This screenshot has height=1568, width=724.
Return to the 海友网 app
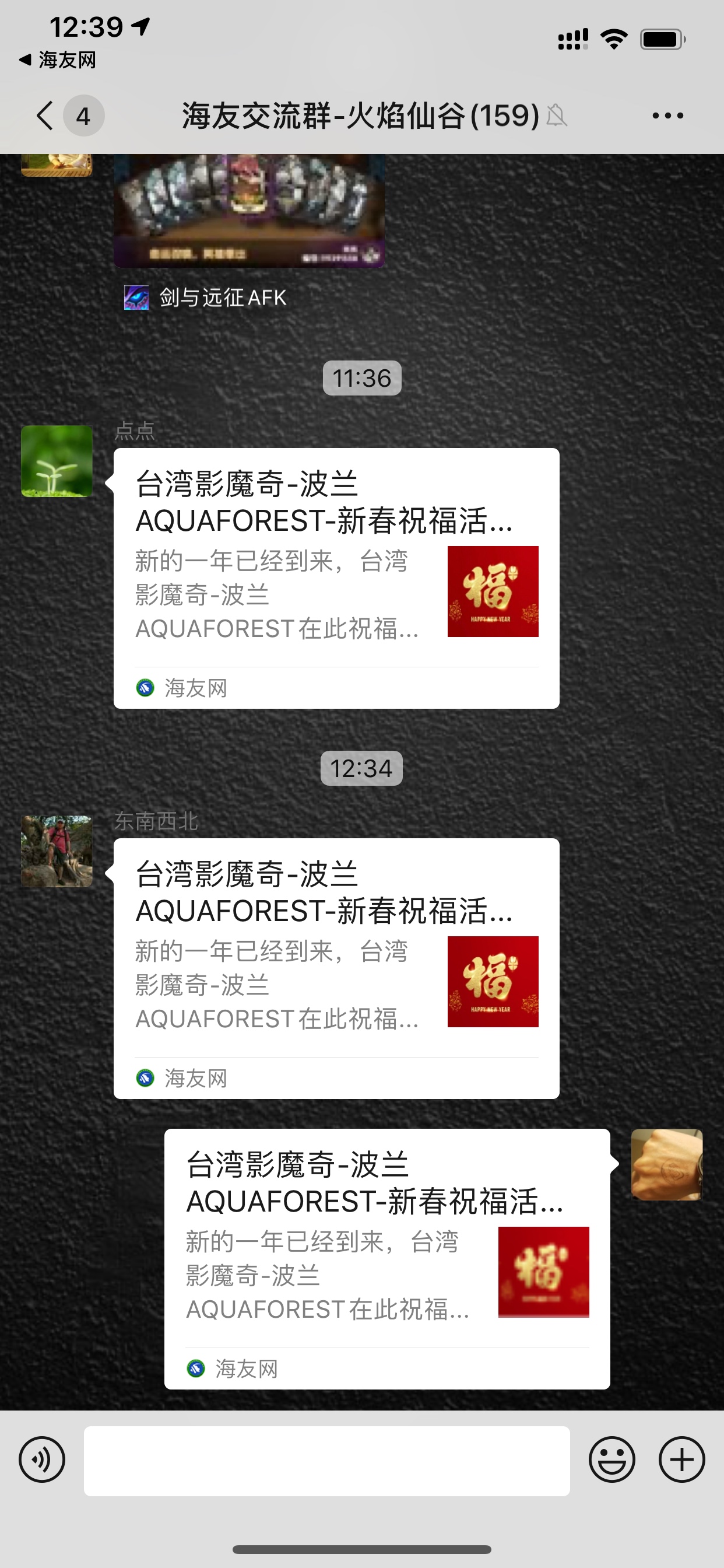(x=58, y=60)
